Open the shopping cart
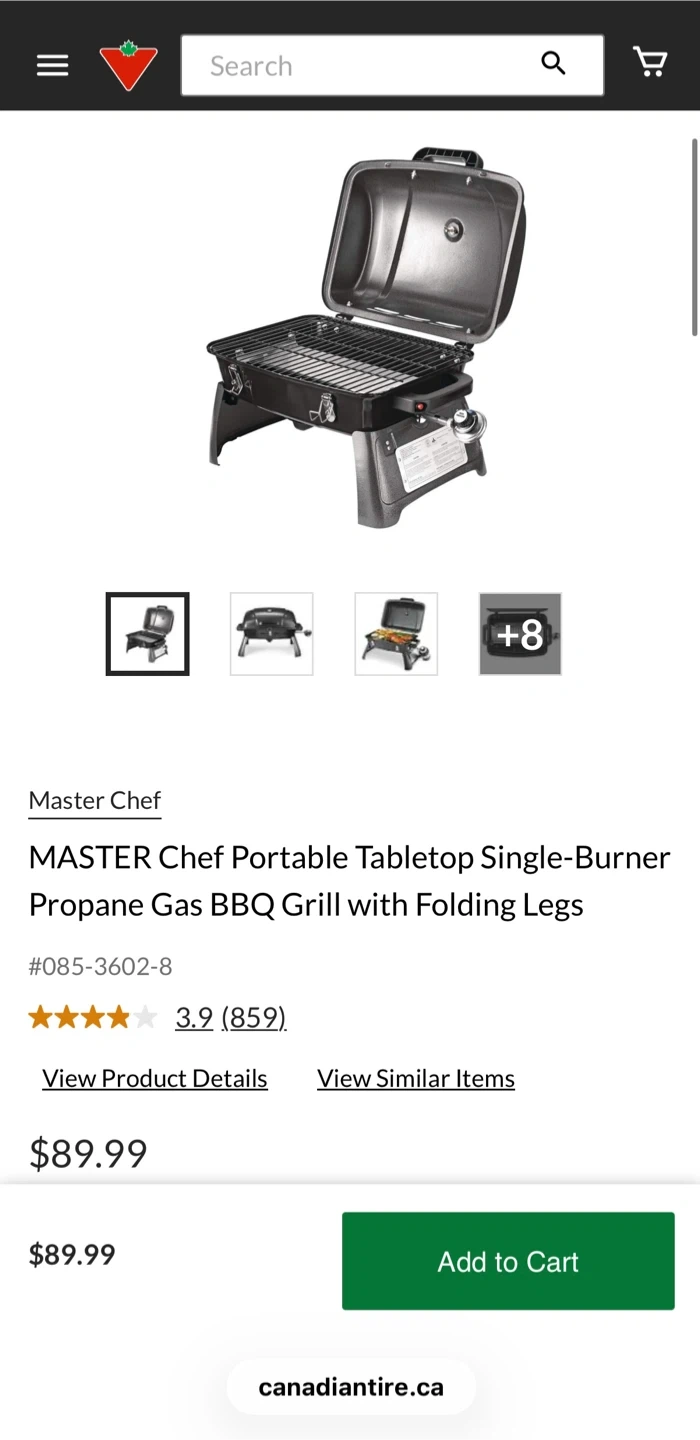Screen dimensions: 700x1440 650,63
